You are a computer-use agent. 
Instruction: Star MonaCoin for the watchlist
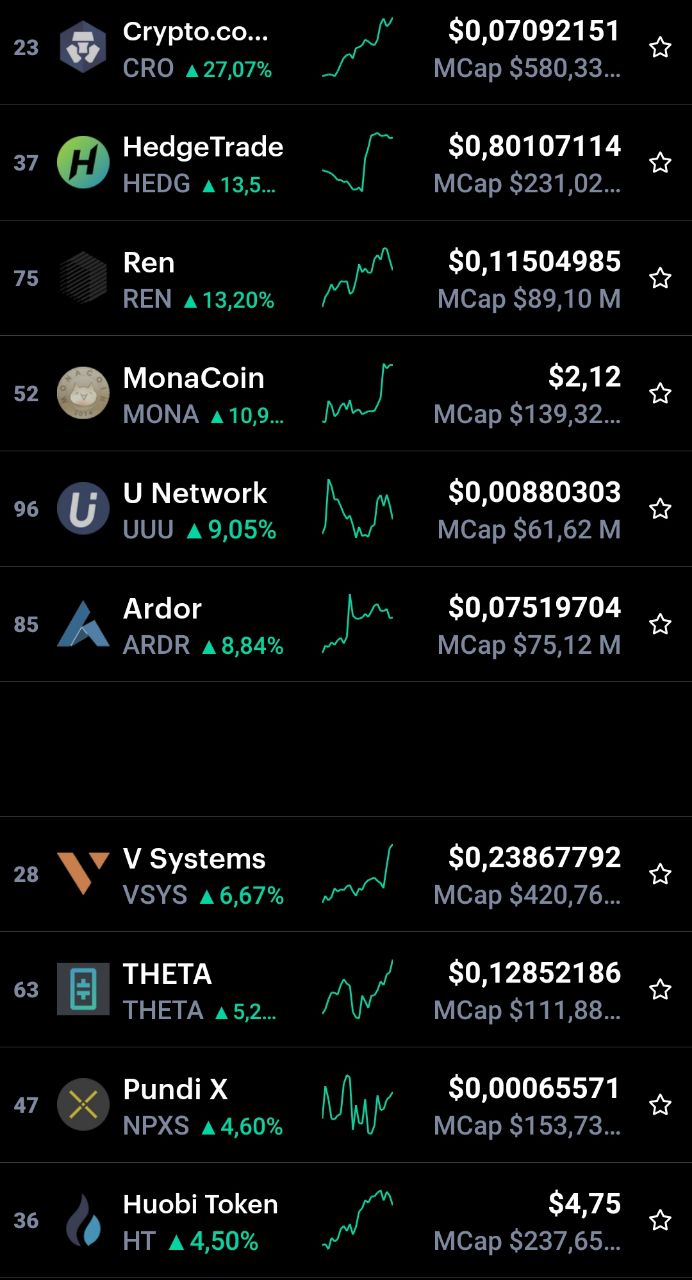(x=660, y=393)
